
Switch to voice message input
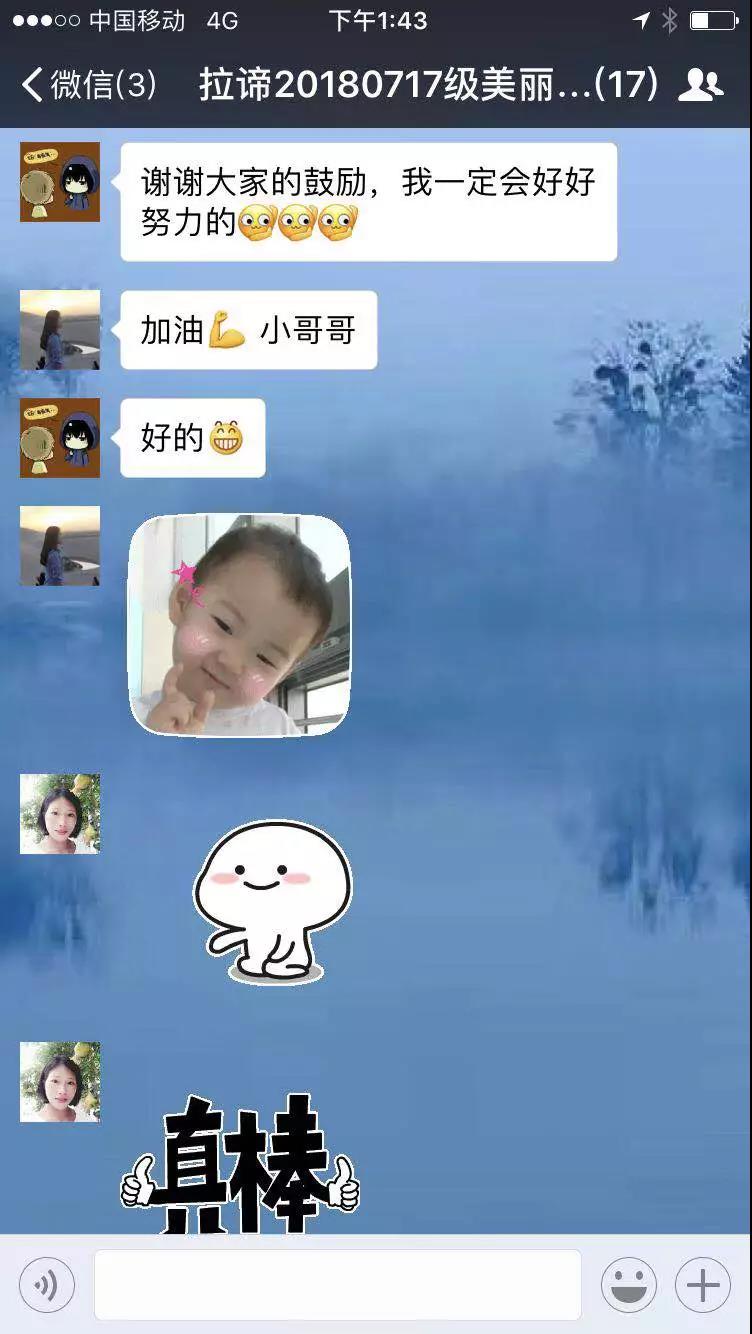47,1284
